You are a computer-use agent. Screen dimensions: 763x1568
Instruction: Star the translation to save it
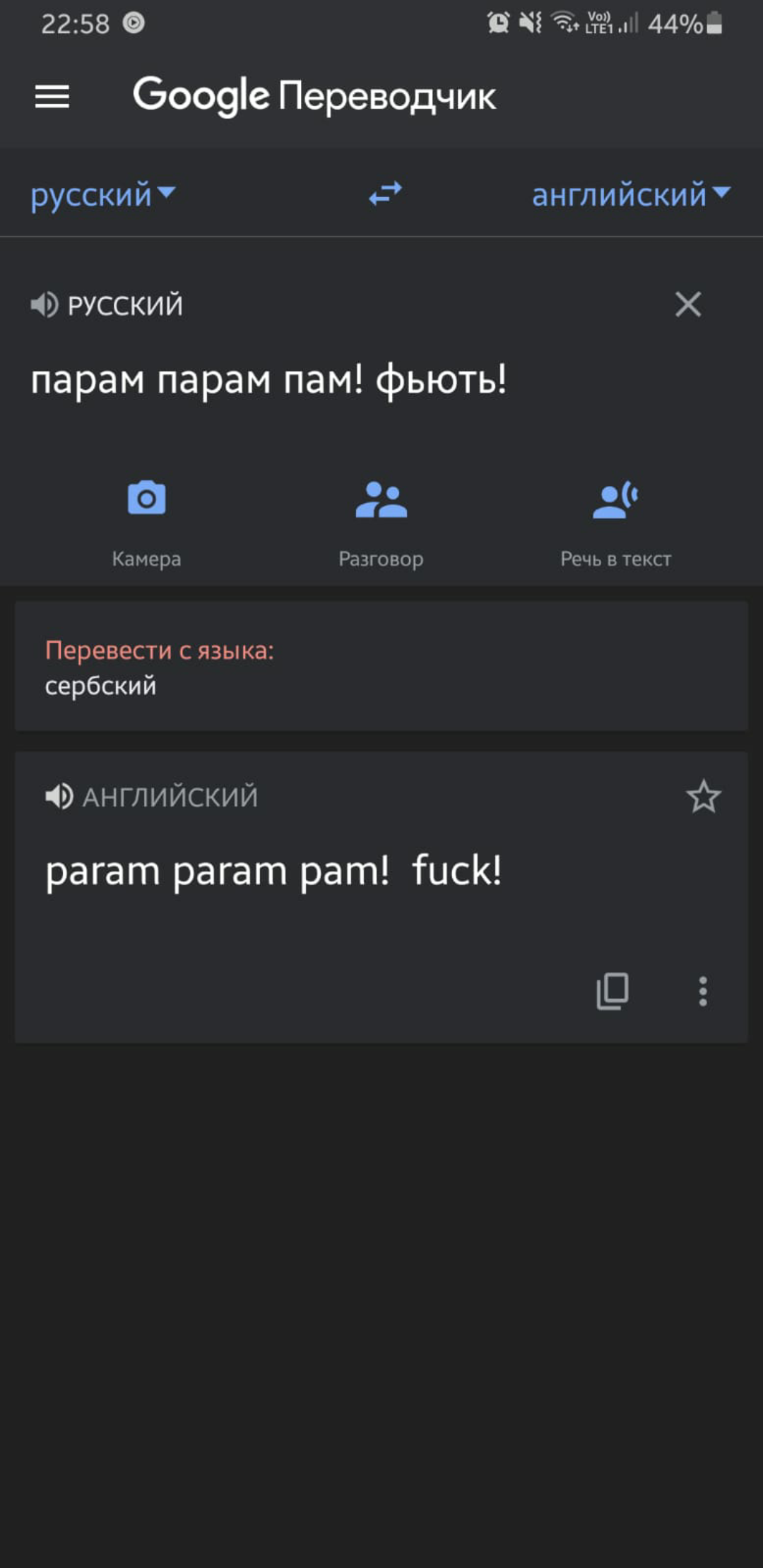[703, 796]
